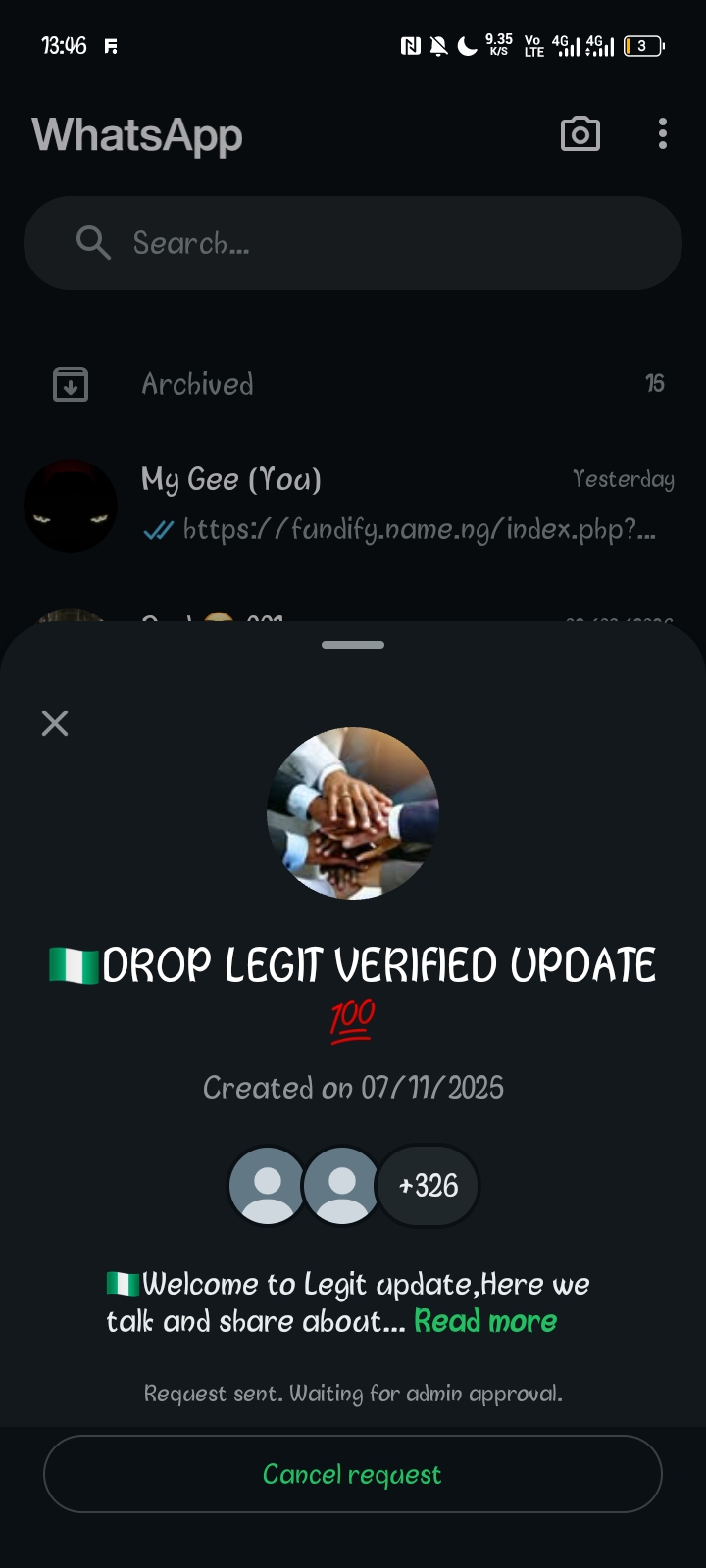
Task: Cancel the group join request
Action: point(353,1474)
